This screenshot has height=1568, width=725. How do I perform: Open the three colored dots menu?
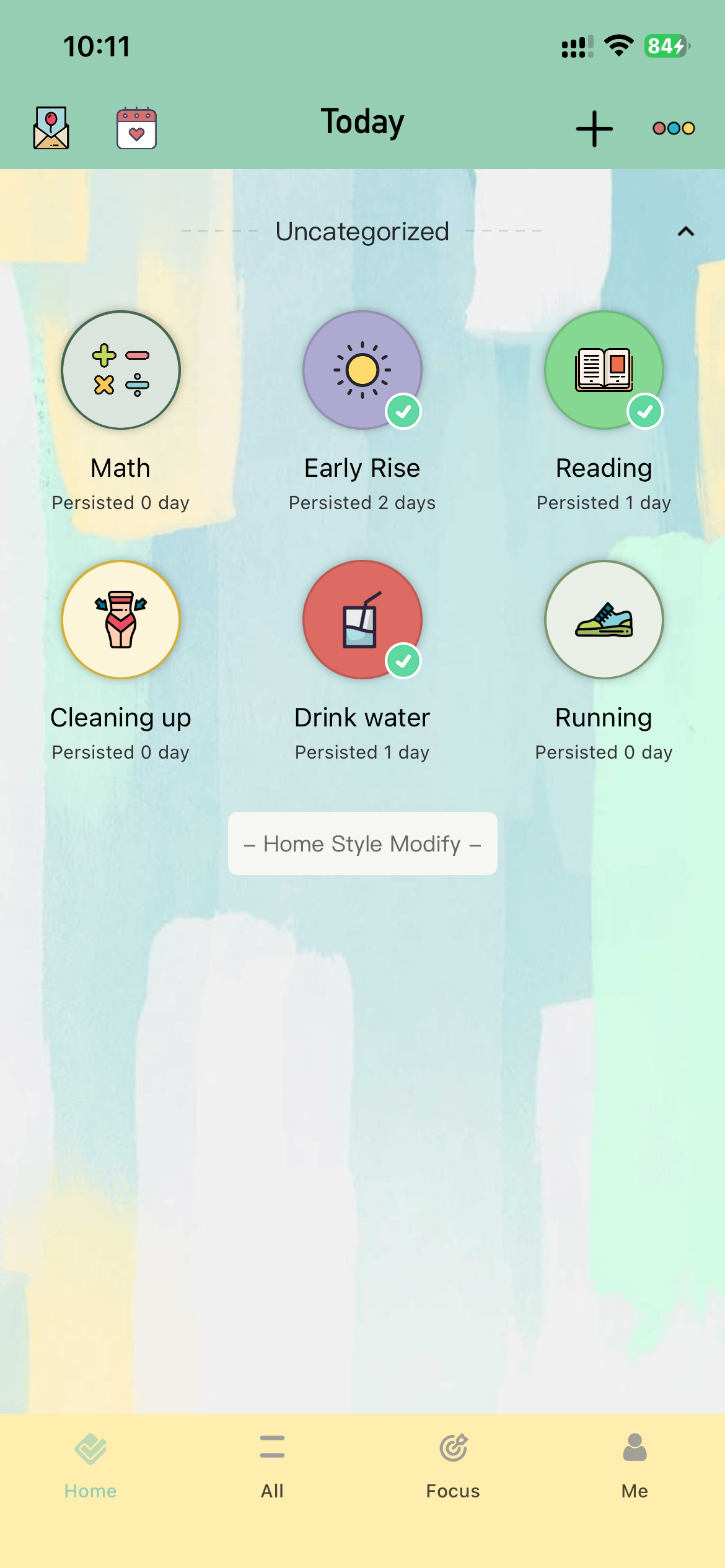click(674, 128)
